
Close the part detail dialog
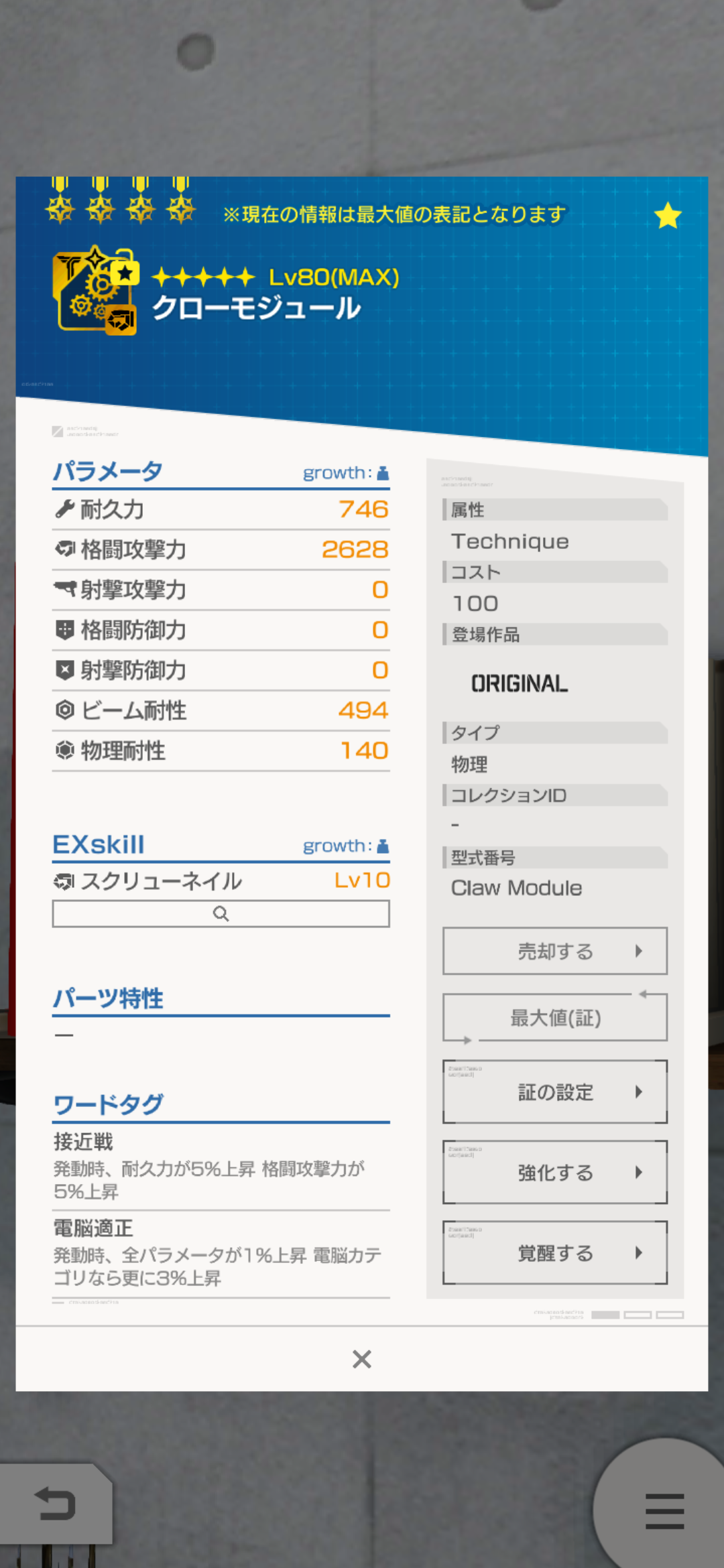point(362,1359)
